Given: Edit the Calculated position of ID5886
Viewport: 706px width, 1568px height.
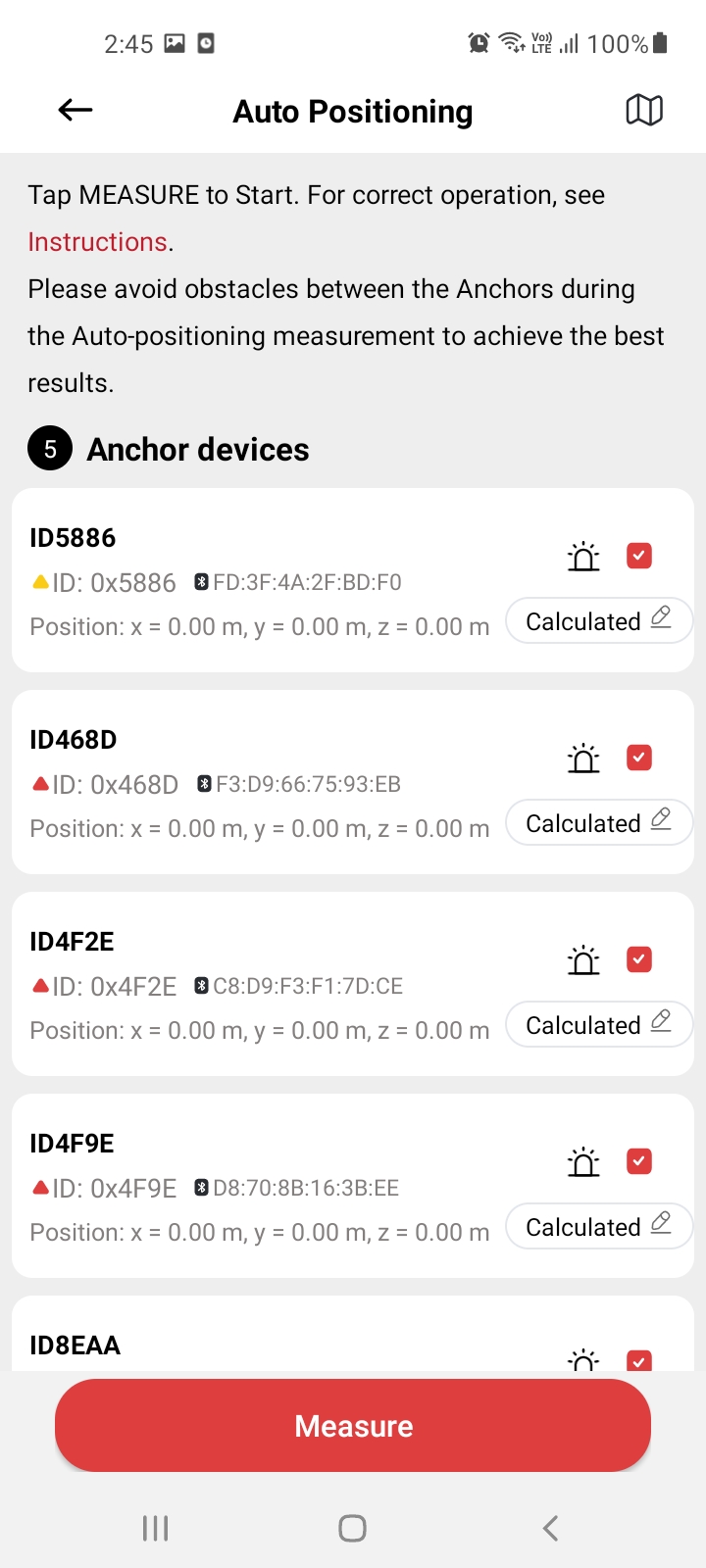Looking at the screenshot, I should (x=599, y=621).
